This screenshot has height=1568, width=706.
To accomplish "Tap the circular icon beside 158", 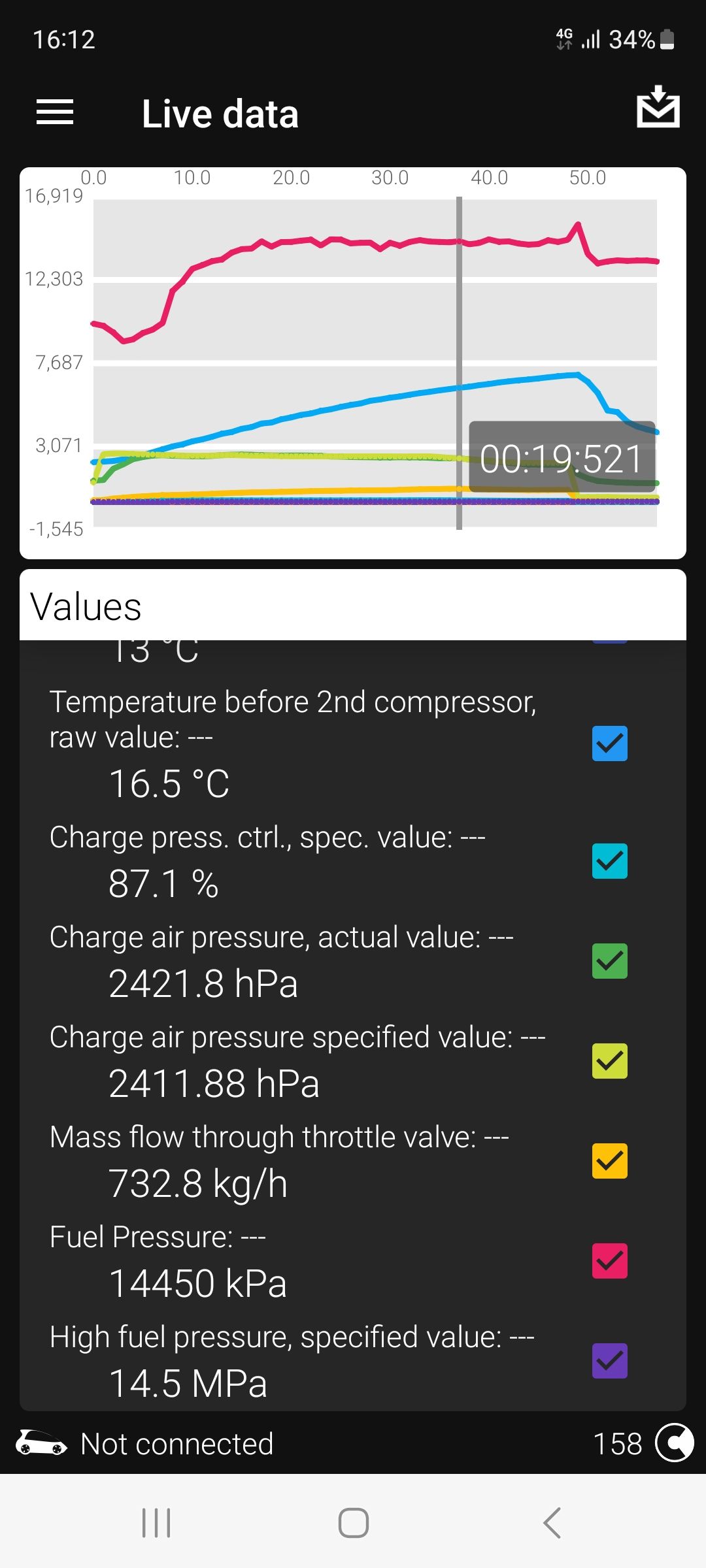I will tap(674, 1443).
